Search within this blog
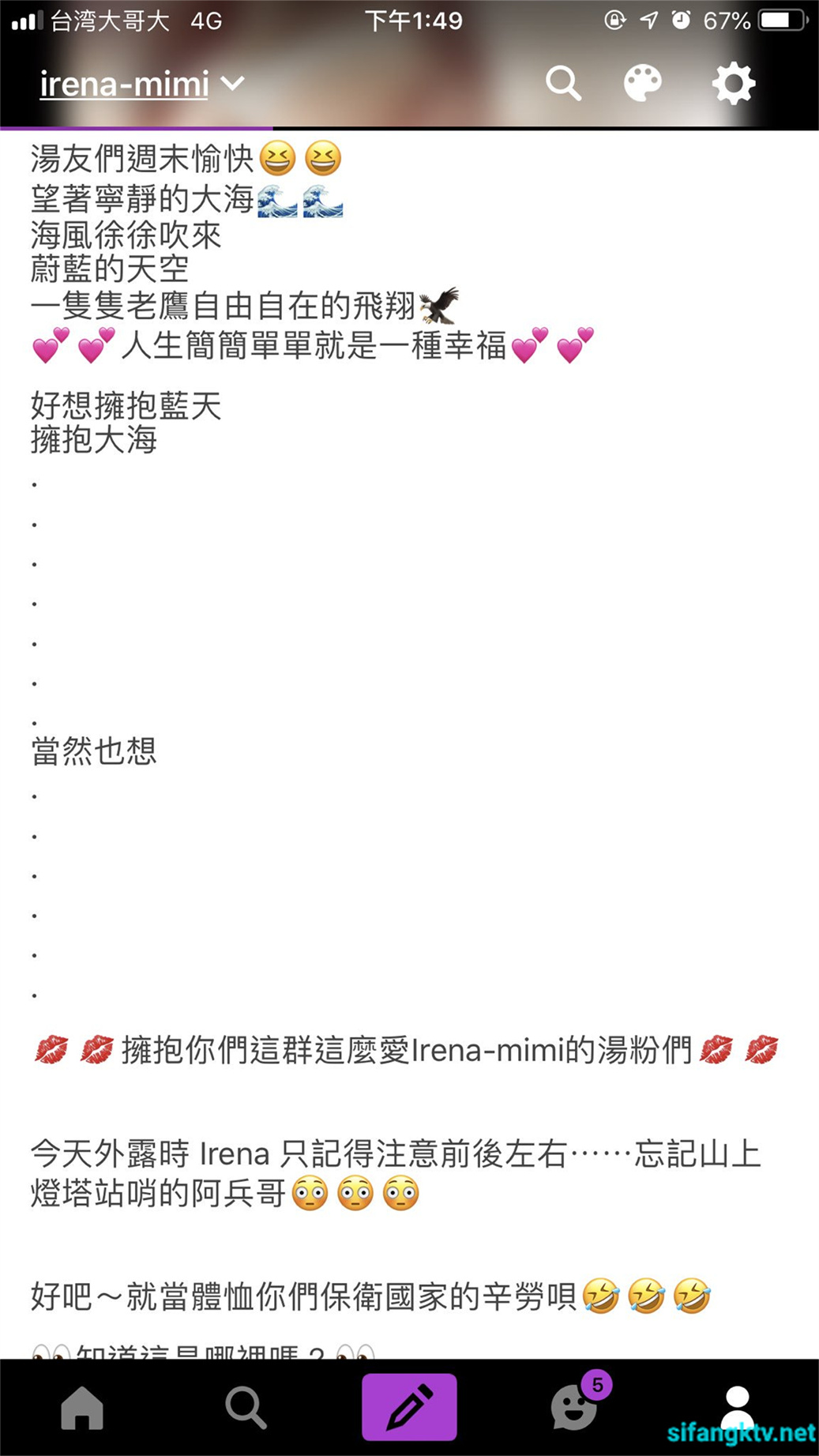This screenshot has height=1456, width=819. pyautogui.click(x=563, y=83)
